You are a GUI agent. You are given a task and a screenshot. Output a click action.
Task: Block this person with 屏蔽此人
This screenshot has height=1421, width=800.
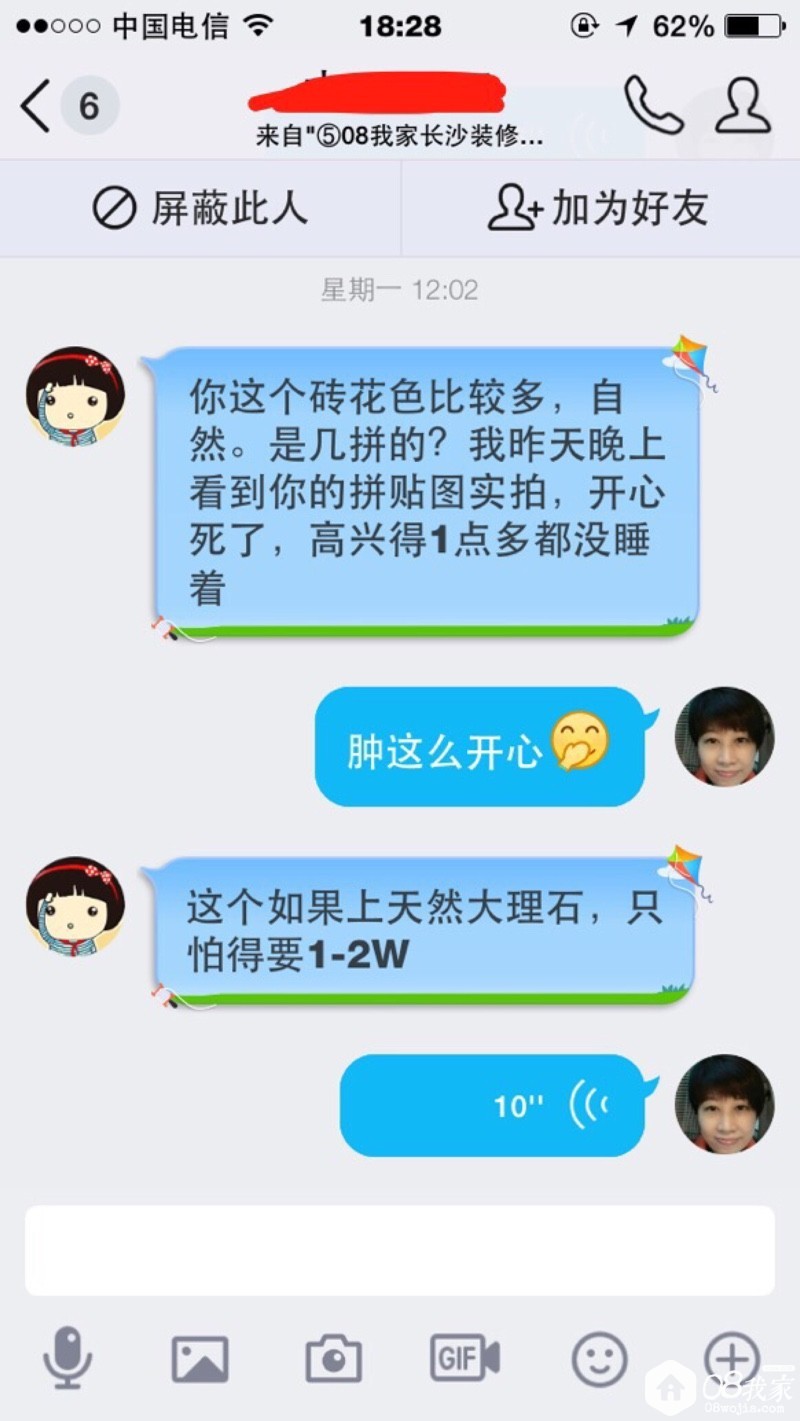pos(200,208)
